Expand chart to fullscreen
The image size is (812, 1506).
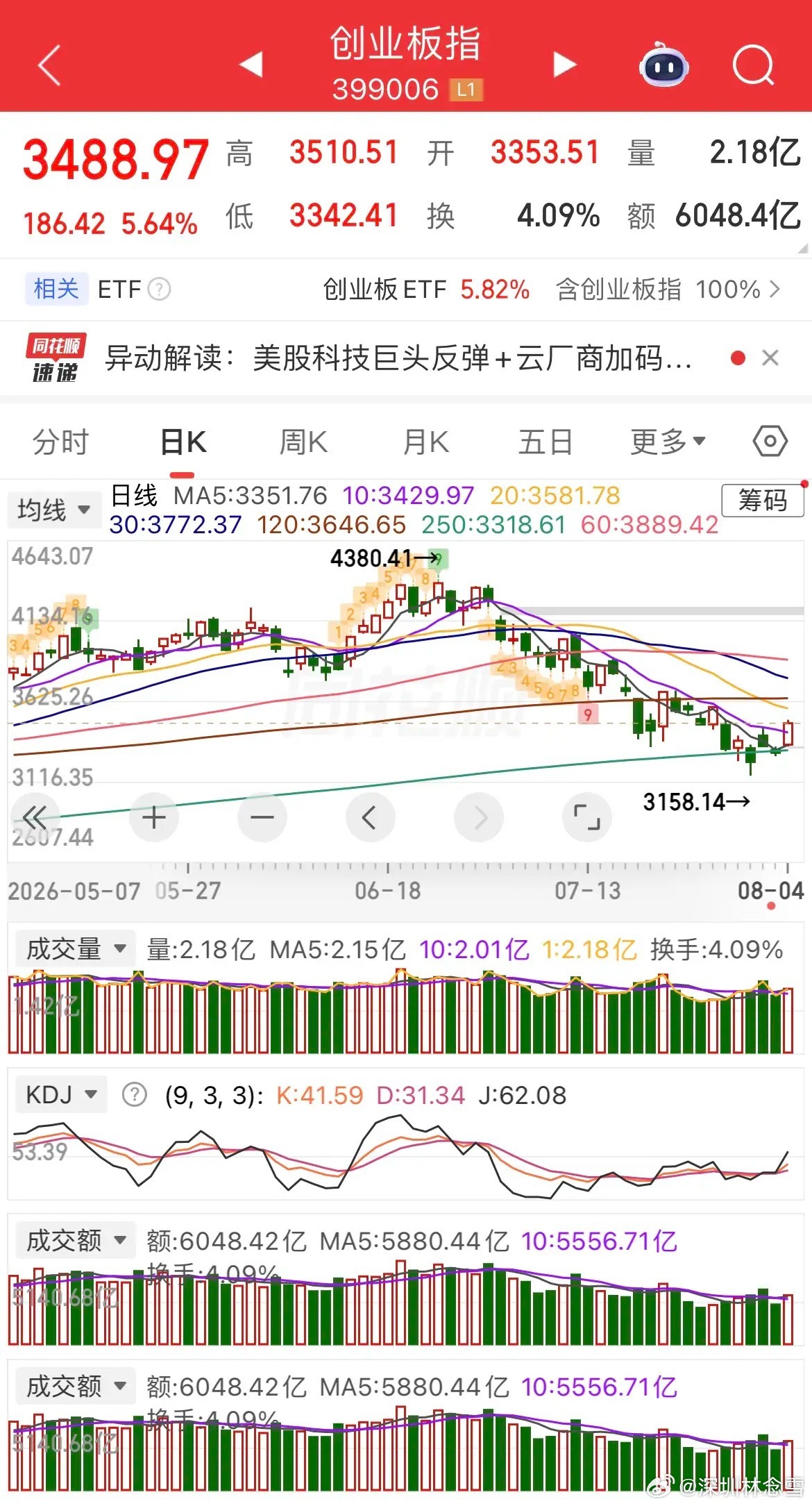(x=586, y=817)
